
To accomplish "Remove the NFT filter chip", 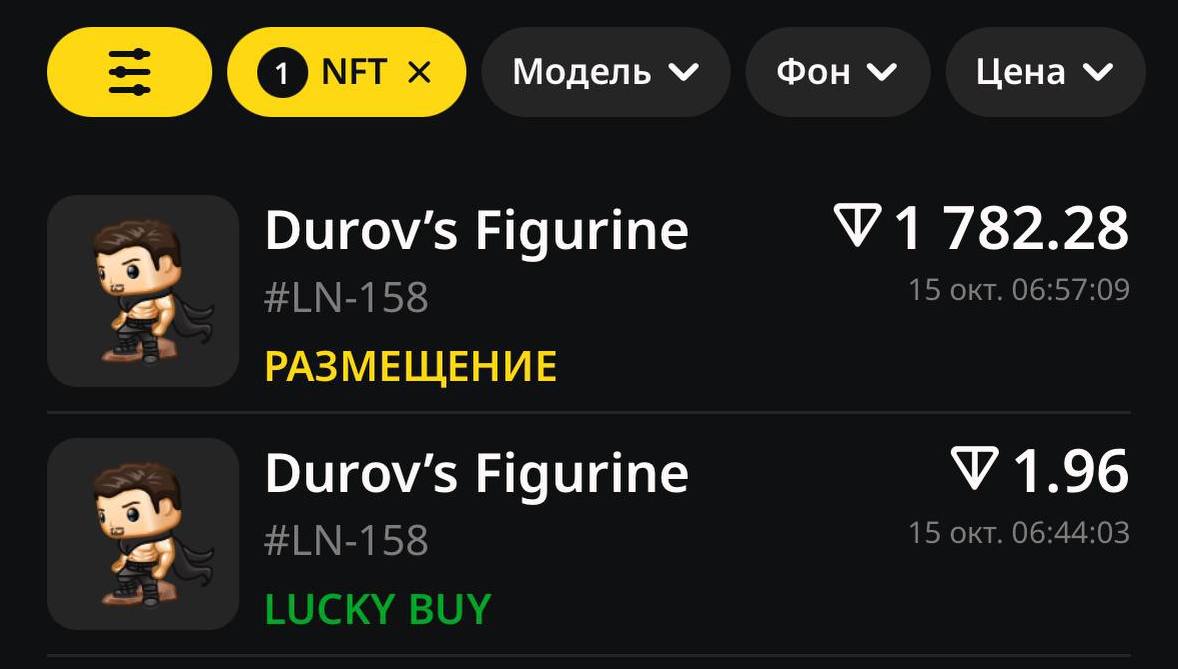I will tap(420, 72).
